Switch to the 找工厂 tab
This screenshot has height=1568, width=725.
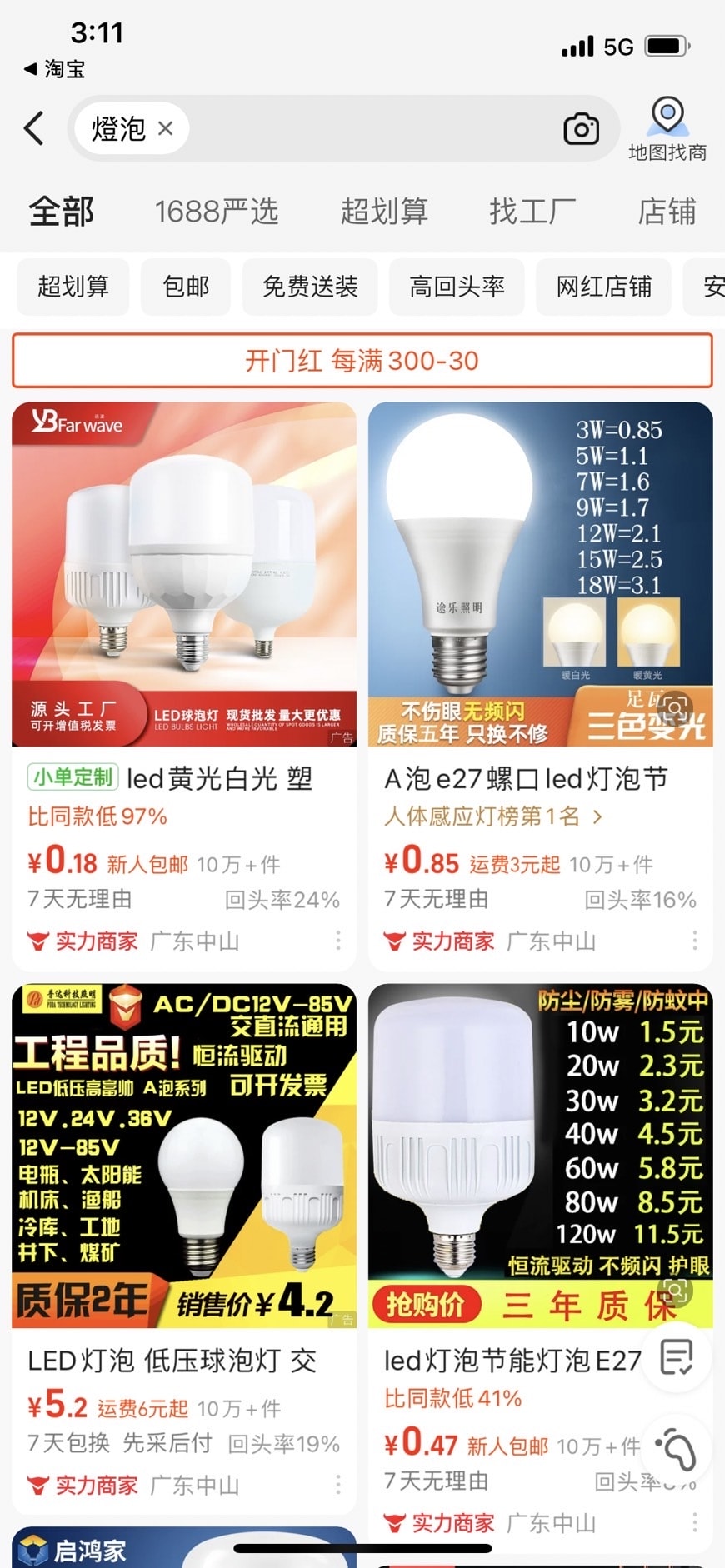[x=532, y=212]
